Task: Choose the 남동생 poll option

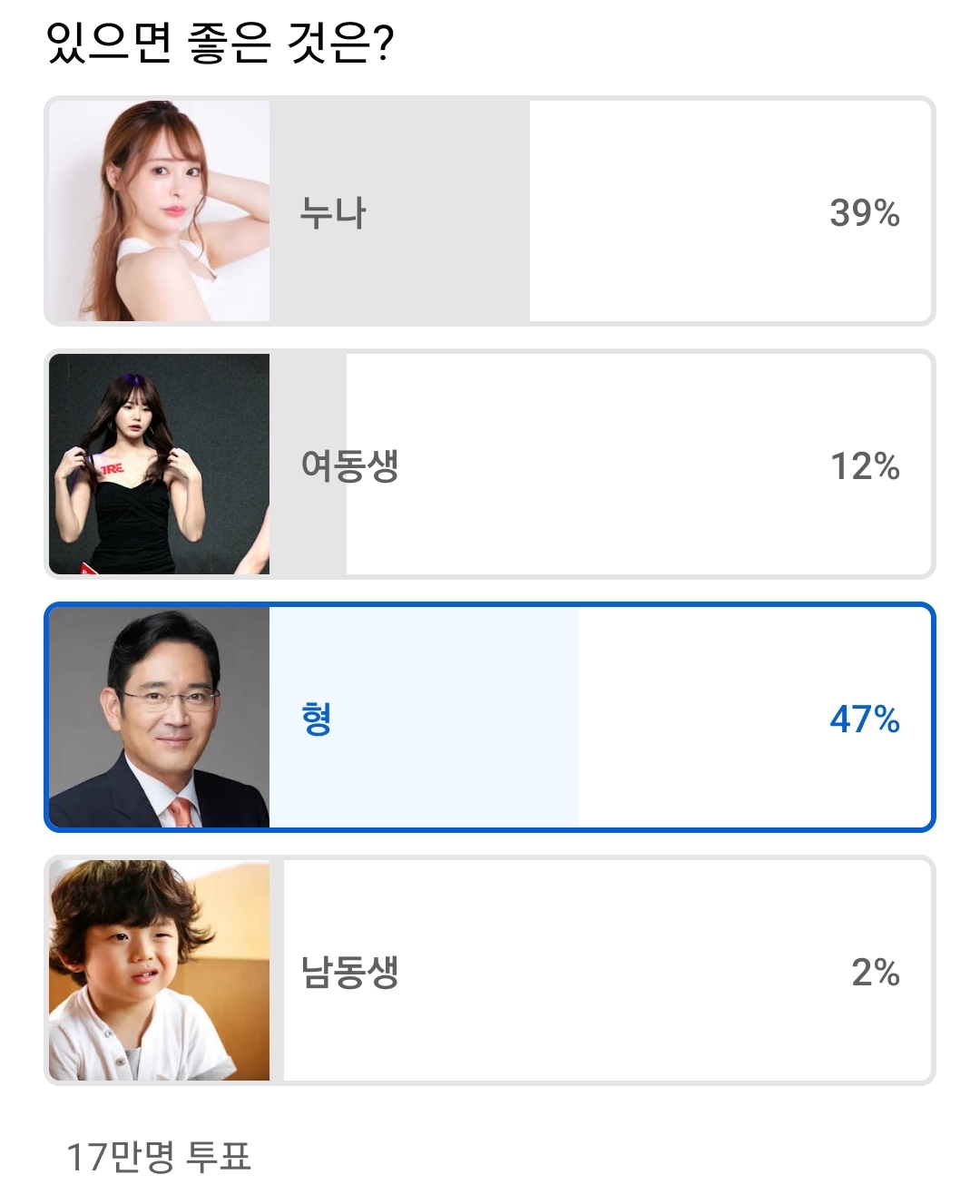Action: (490, 970)
